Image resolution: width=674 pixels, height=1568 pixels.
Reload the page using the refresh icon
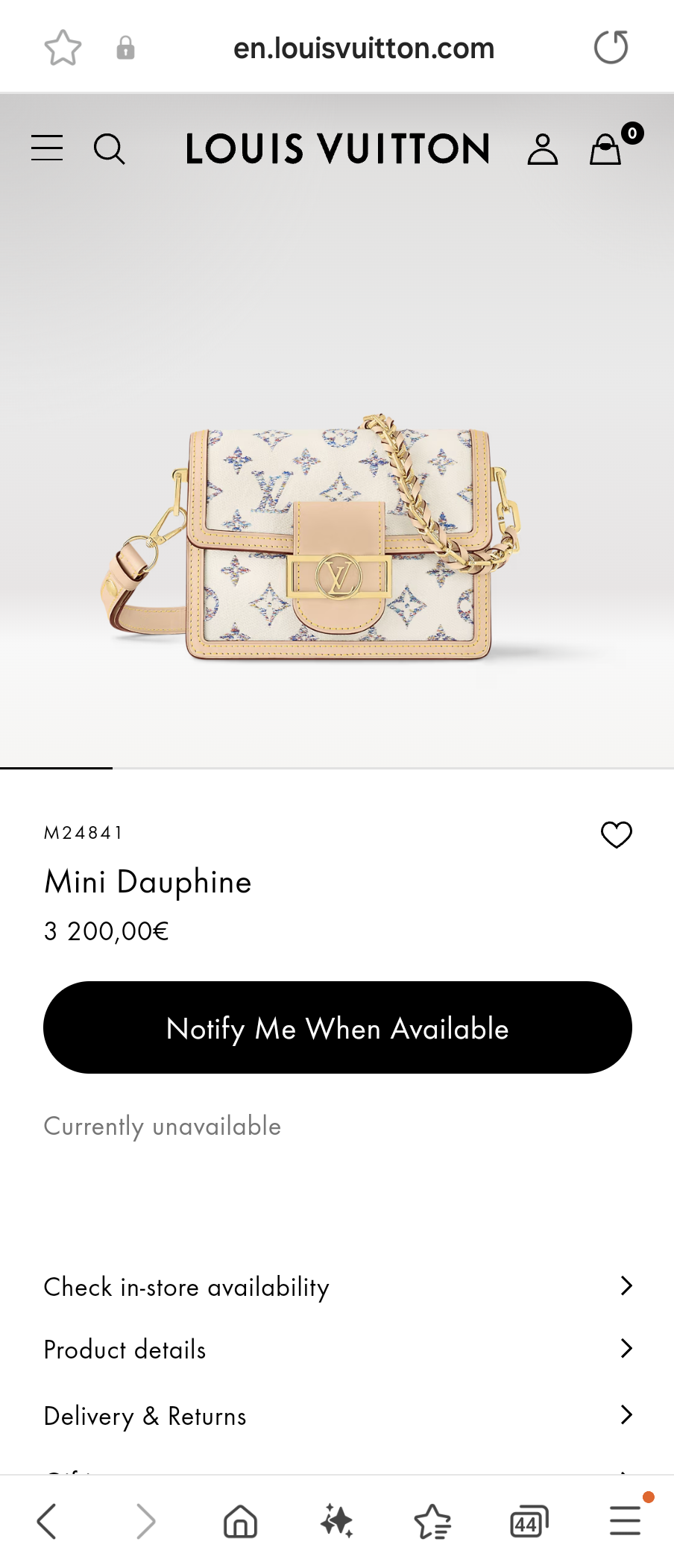tap(611, 46)
